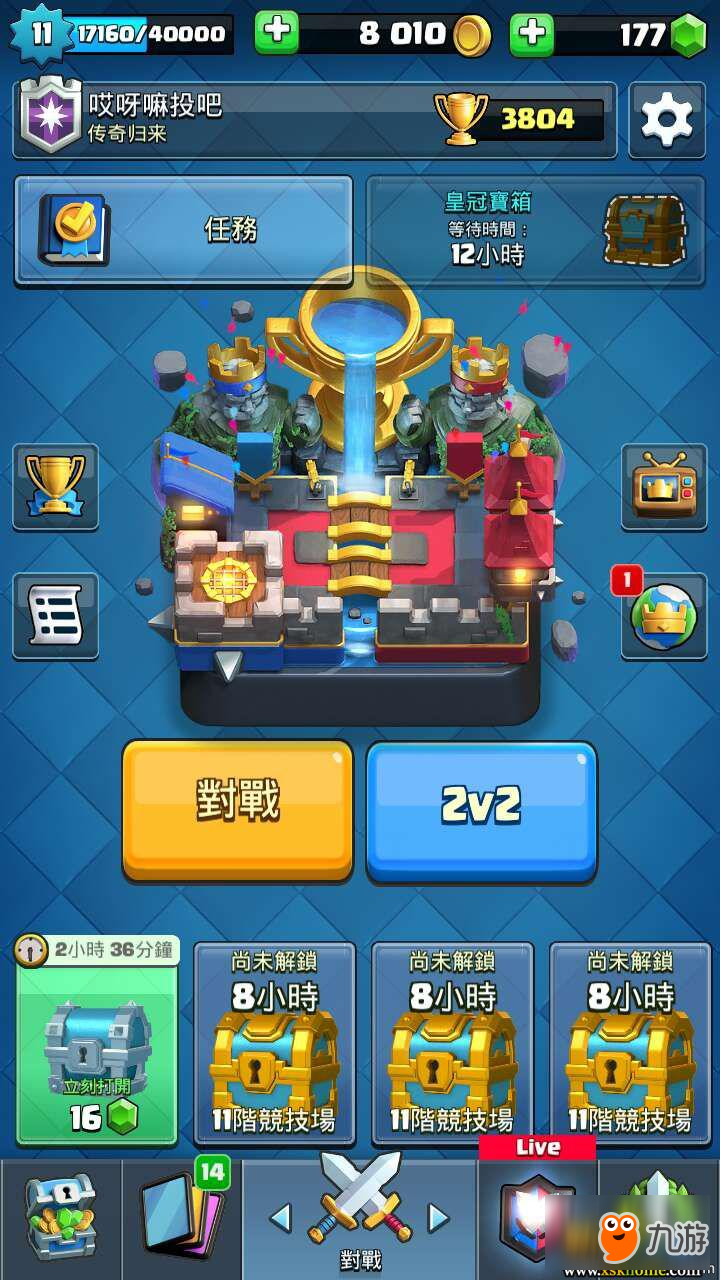Start a battle with 對戰 button
This screenshot has width=720, height=1280.
(238, 808)
